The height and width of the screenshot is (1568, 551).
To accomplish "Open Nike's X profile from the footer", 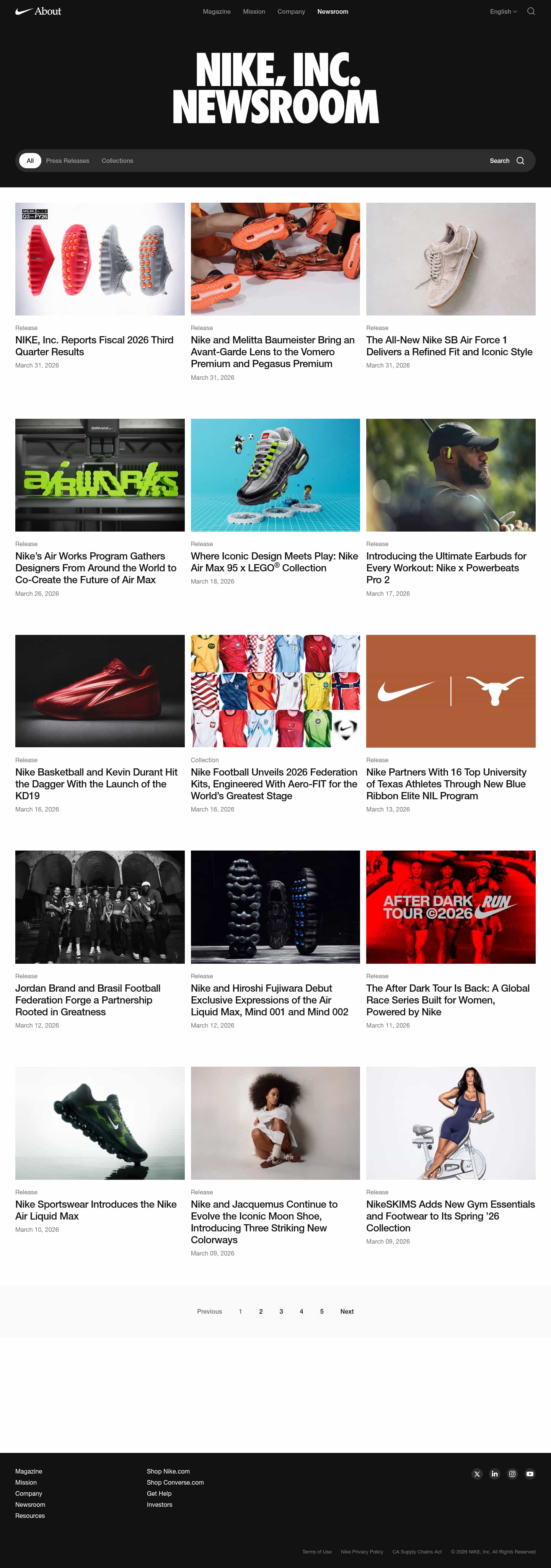I will click(x=477, y=1474).
